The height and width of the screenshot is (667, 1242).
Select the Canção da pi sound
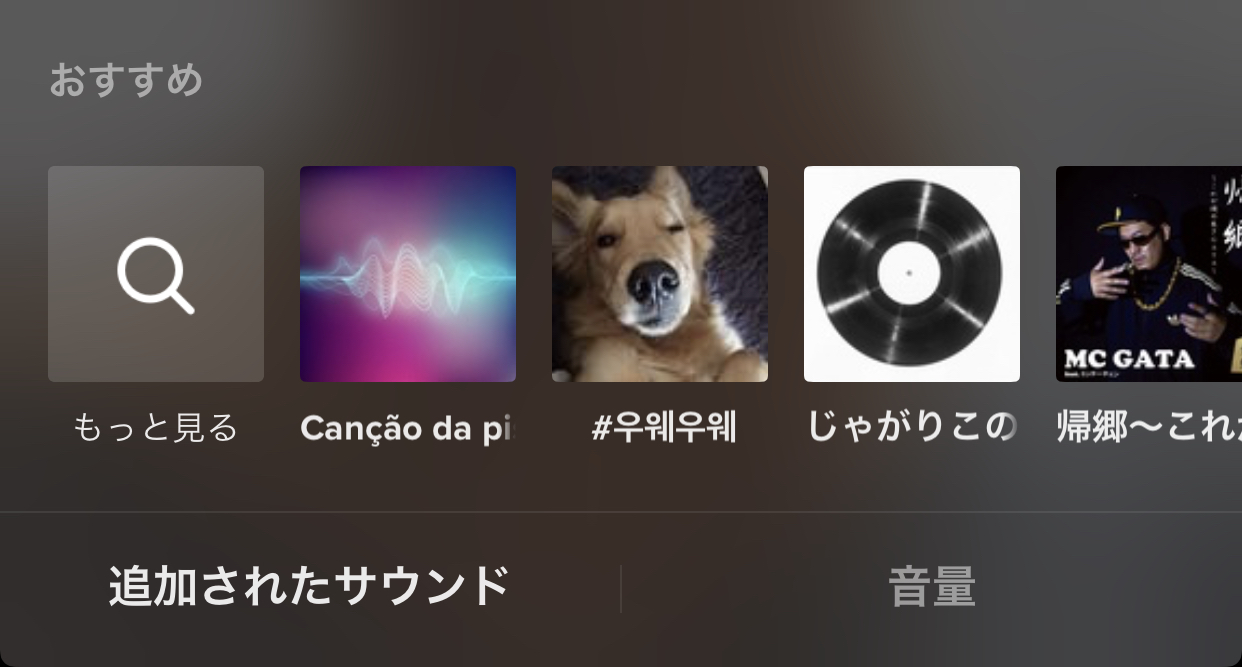point(408,274)
